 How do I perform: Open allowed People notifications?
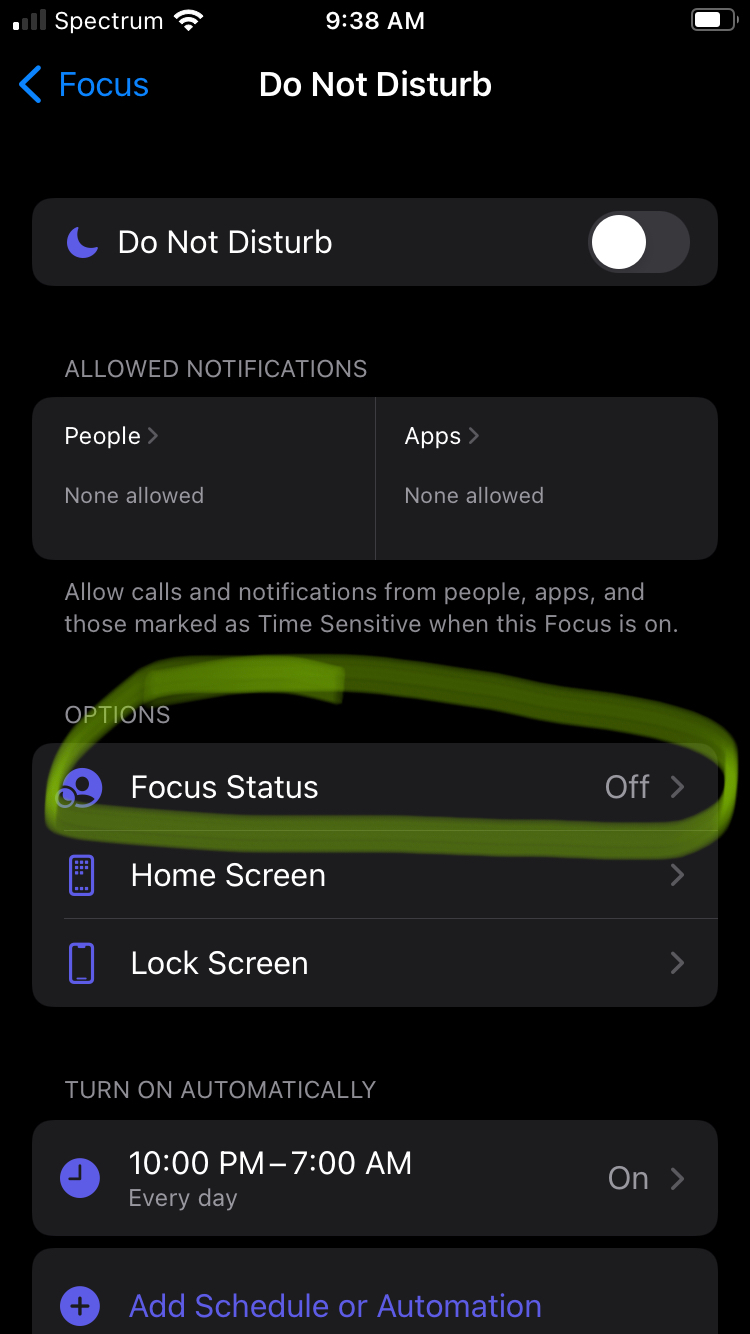tap(203, 477)
